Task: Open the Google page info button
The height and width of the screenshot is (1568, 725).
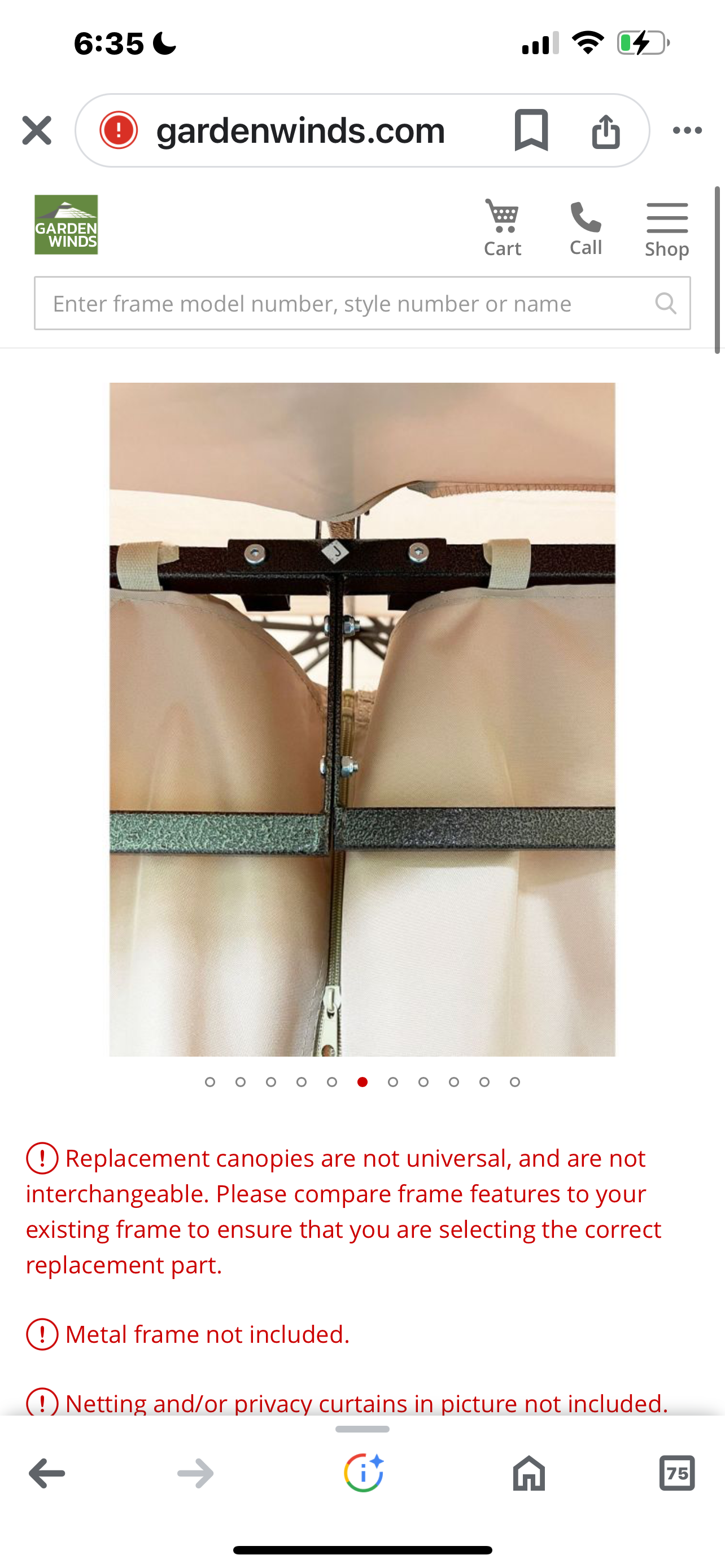Action: [364, 1473]
